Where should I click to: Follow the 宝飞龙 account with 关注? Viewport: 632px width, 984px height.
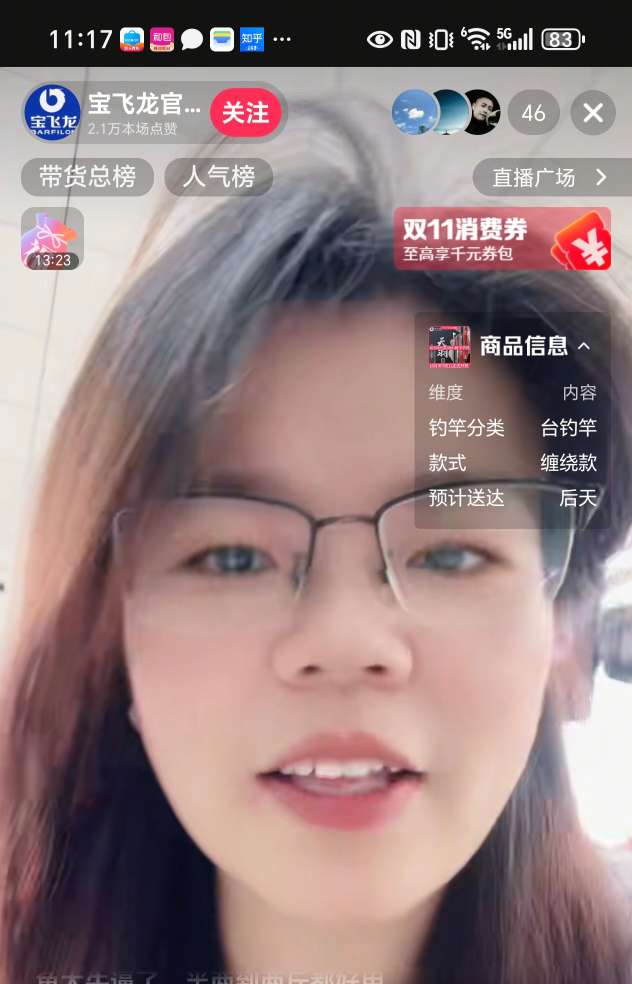tap(245, 113)
